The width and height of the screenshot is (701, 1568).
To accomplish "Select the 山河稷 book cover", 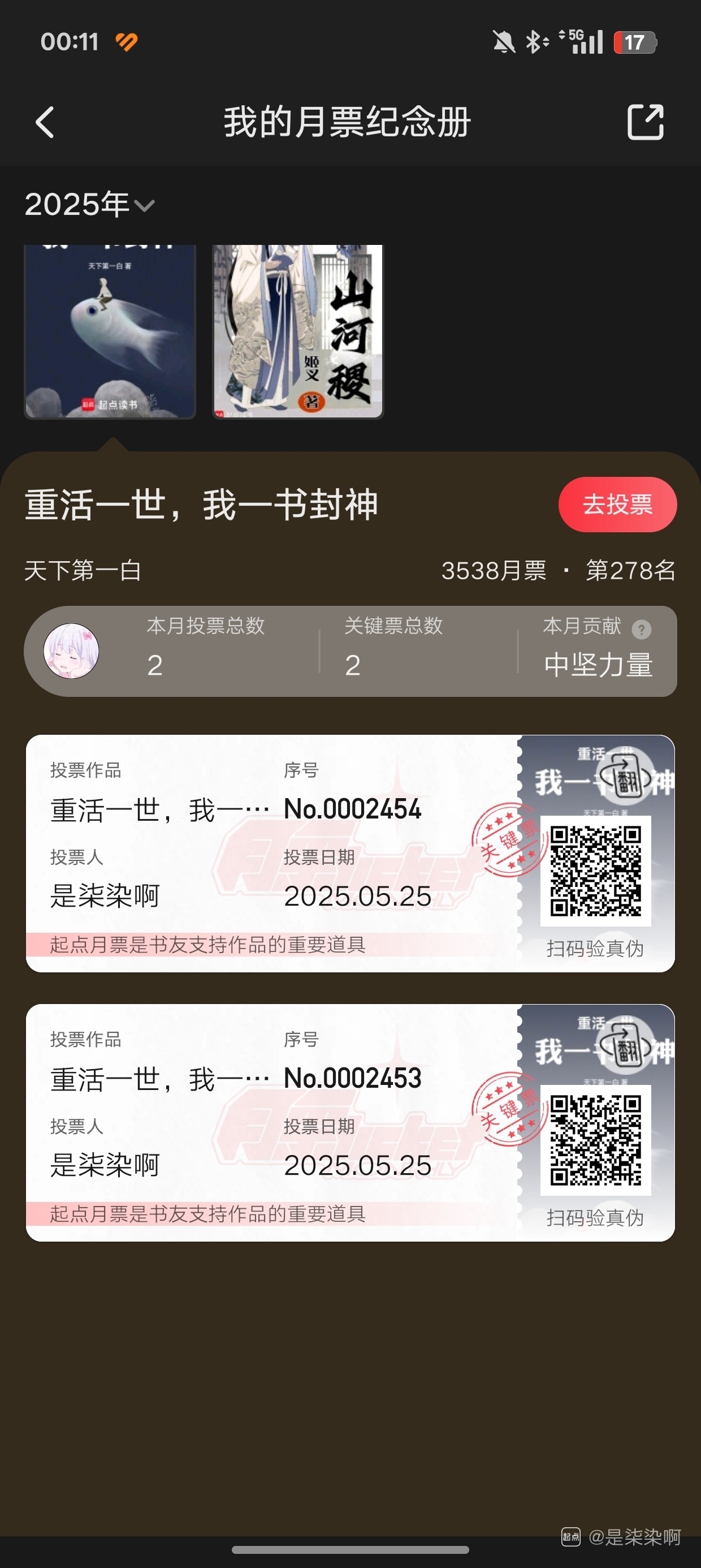I will click(x=297, y=331).
